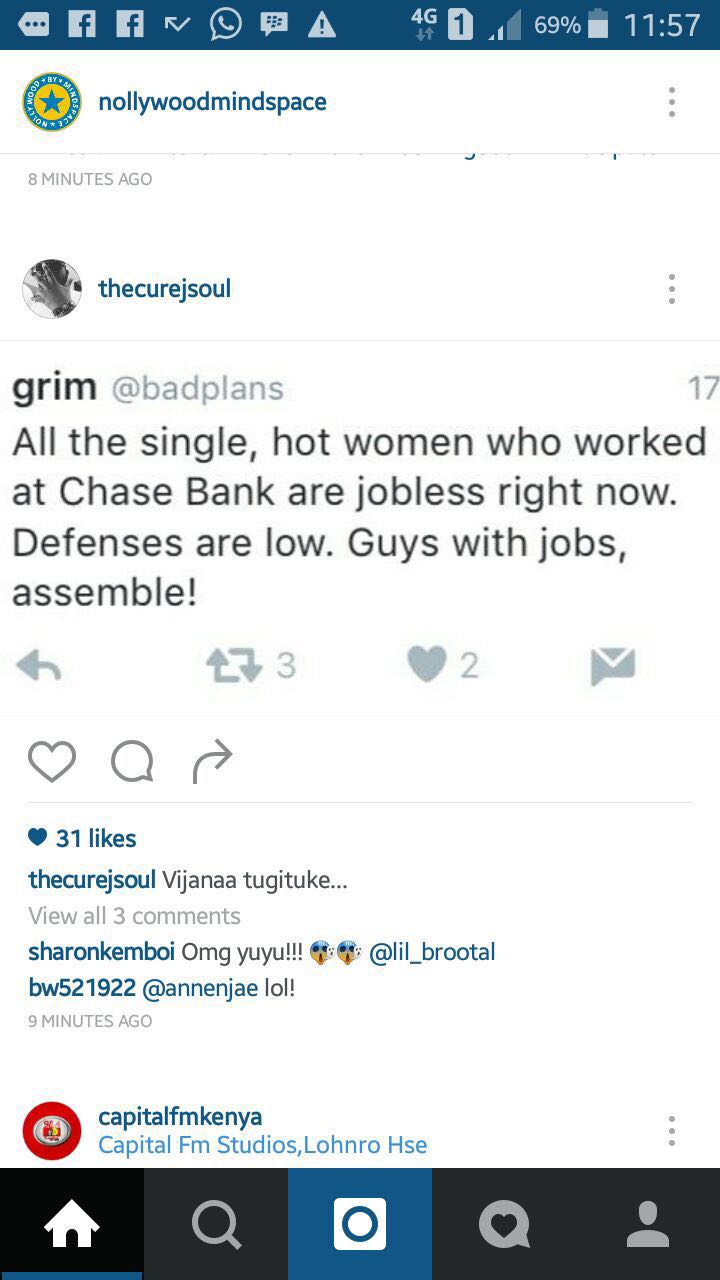The height and width of the screenshot is (1280, 720).
Task: Like thecurejsoul's post with heart icon
Action: click(x=52, y=762)
